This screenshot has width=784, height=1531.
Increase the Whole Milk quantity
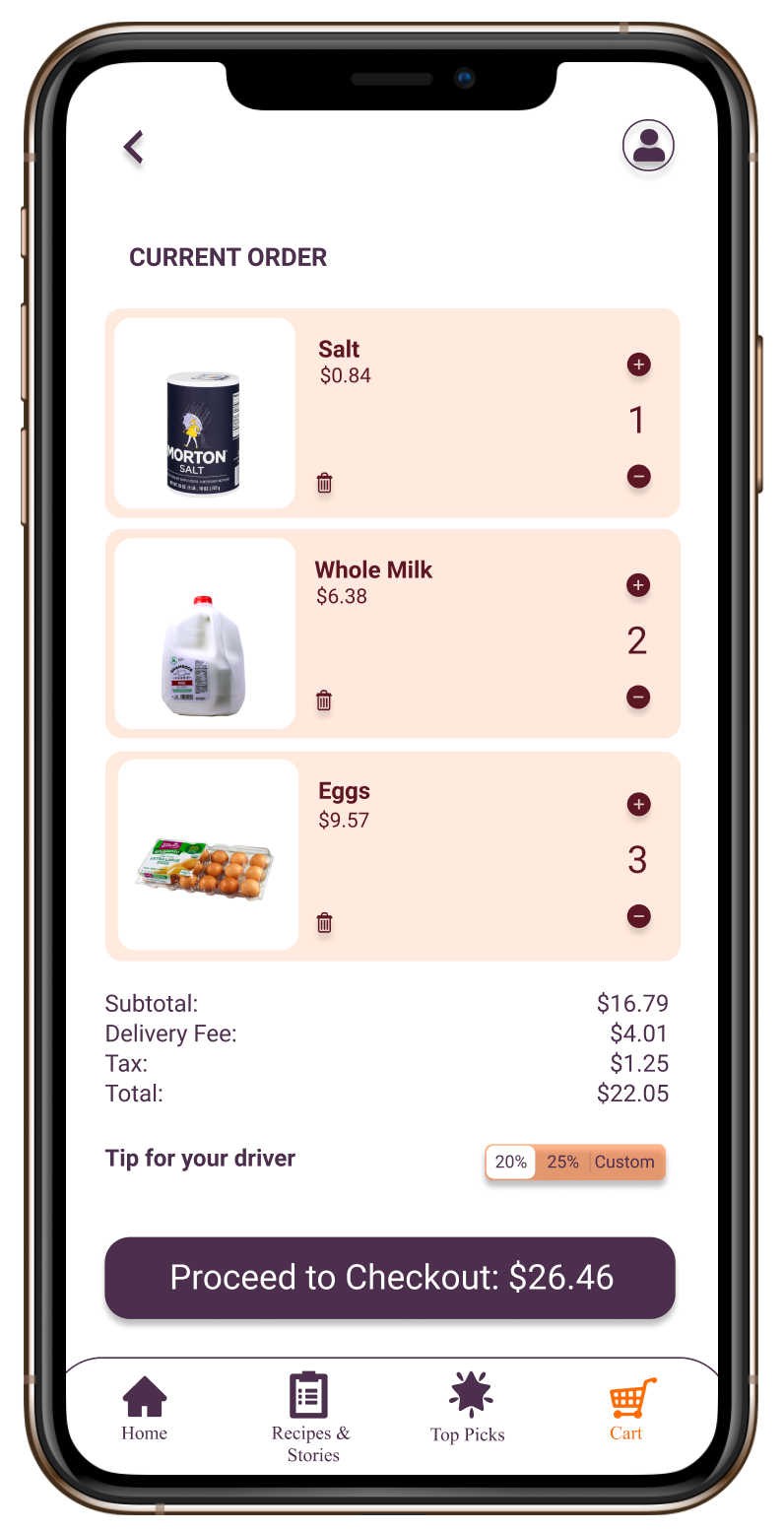tap(638, 585)
